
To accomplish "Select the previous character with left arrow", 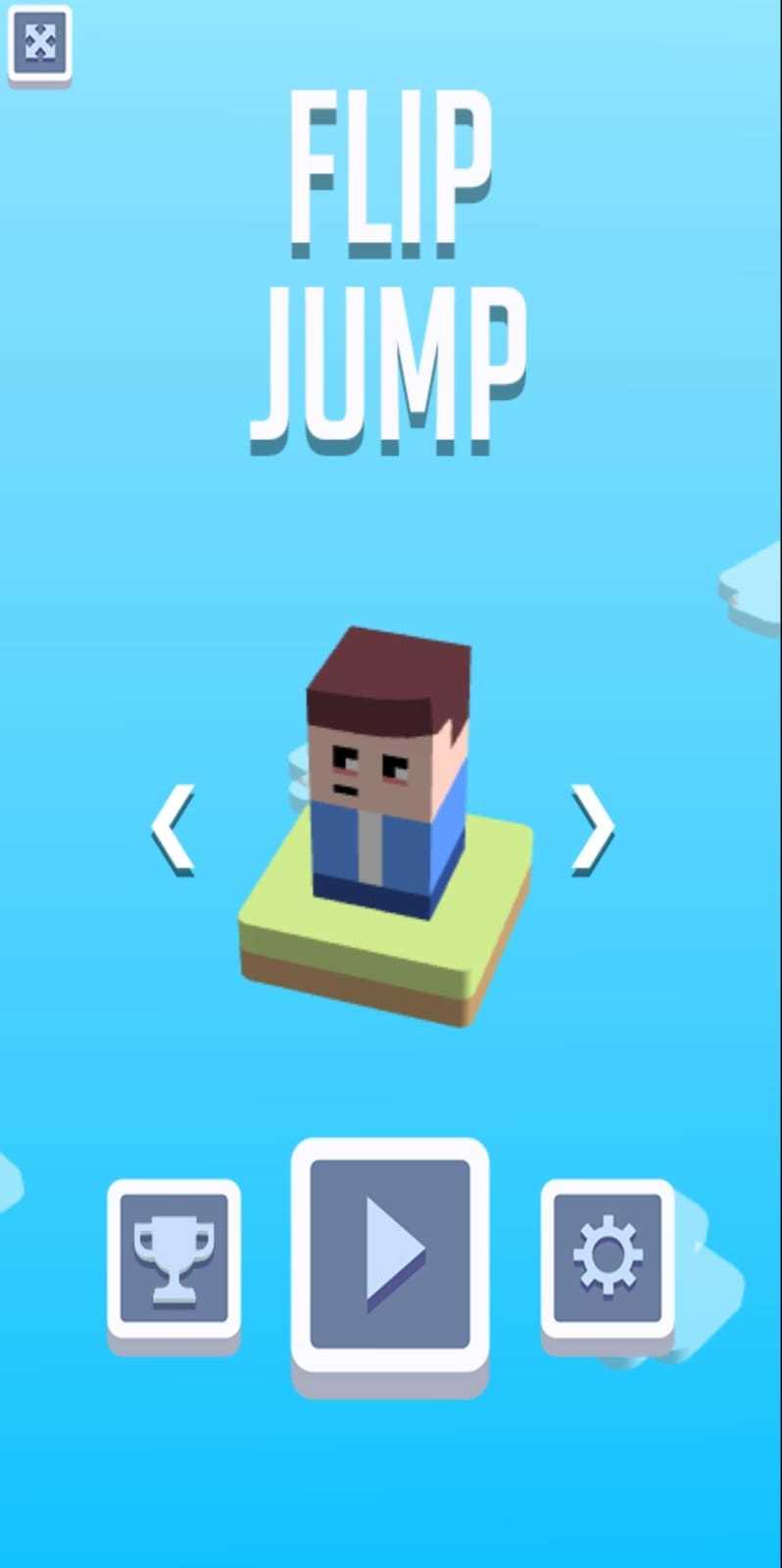I will (173, 829).
